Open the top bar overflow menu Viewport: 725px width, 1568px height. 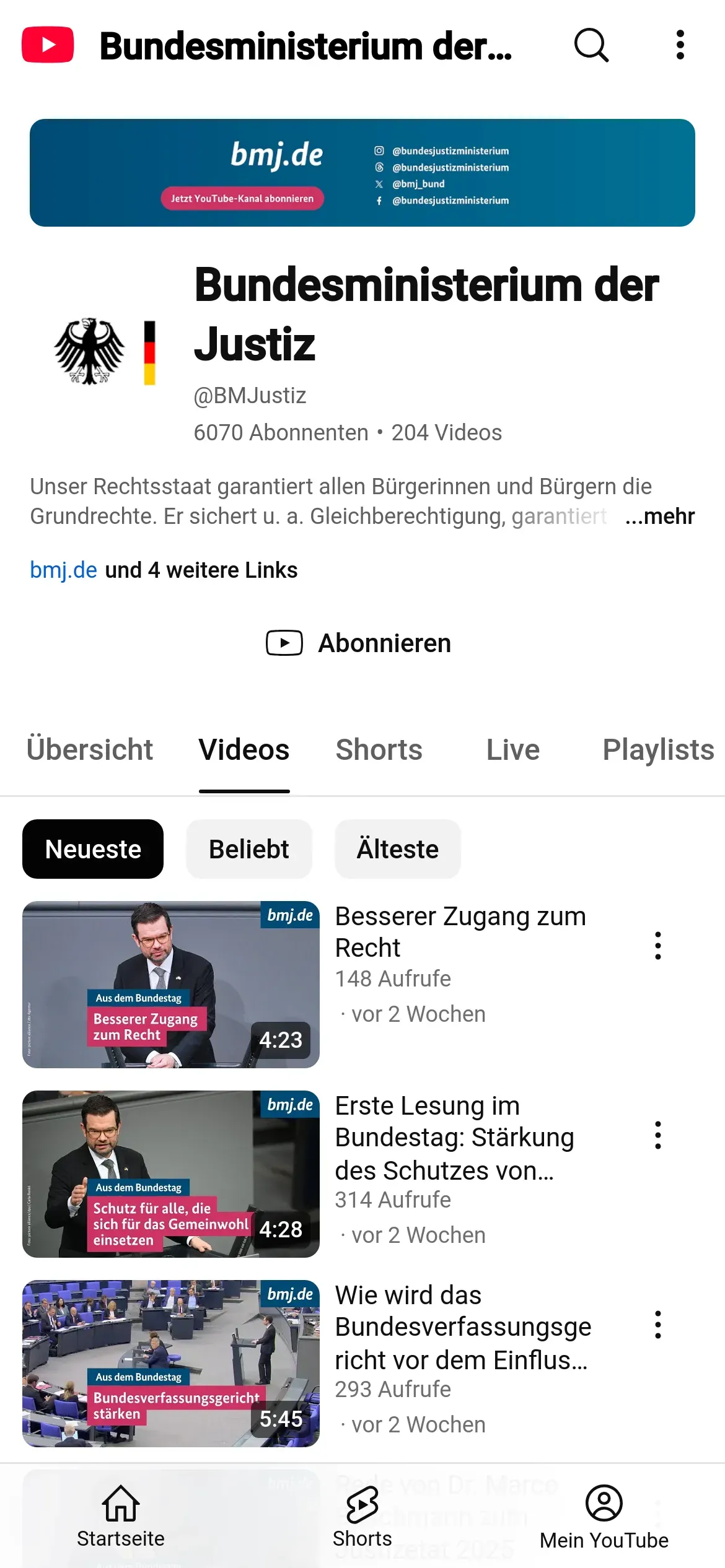click(680, 45)
